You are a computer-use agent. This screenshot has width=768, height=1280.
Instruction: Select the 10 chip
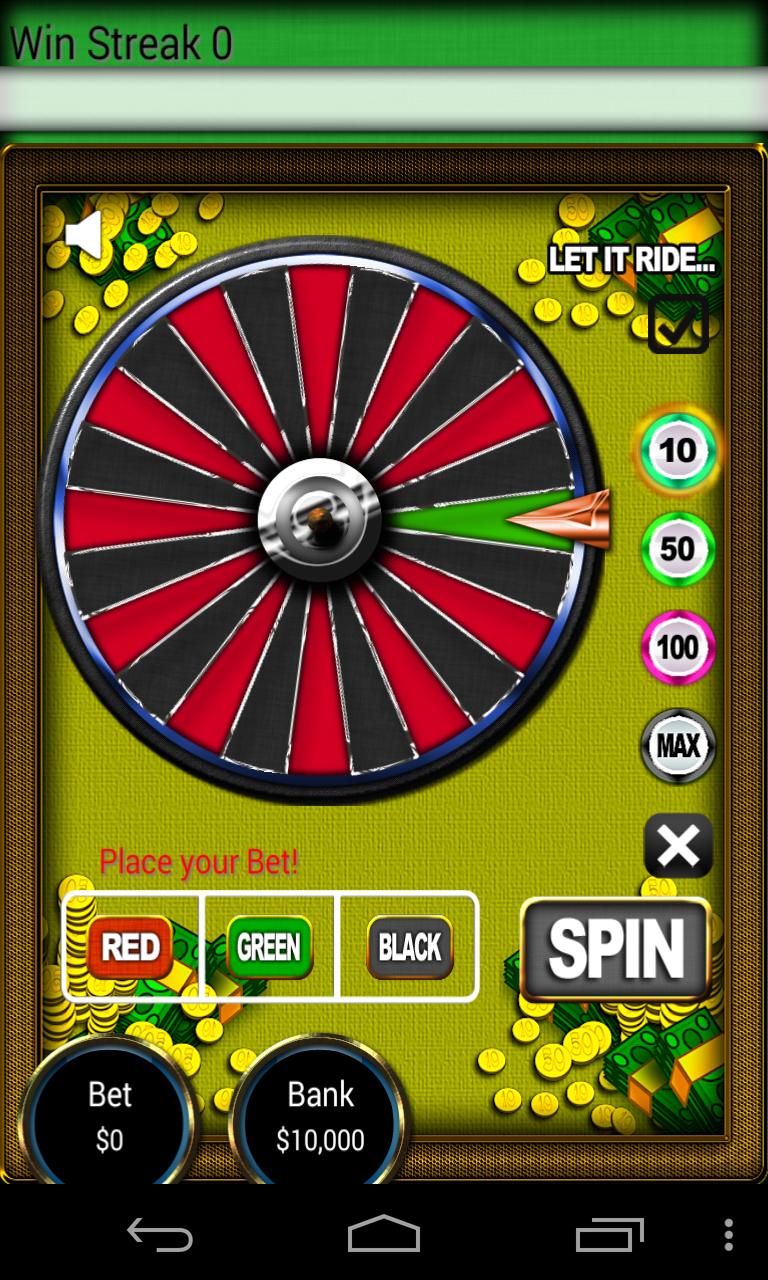678,451
